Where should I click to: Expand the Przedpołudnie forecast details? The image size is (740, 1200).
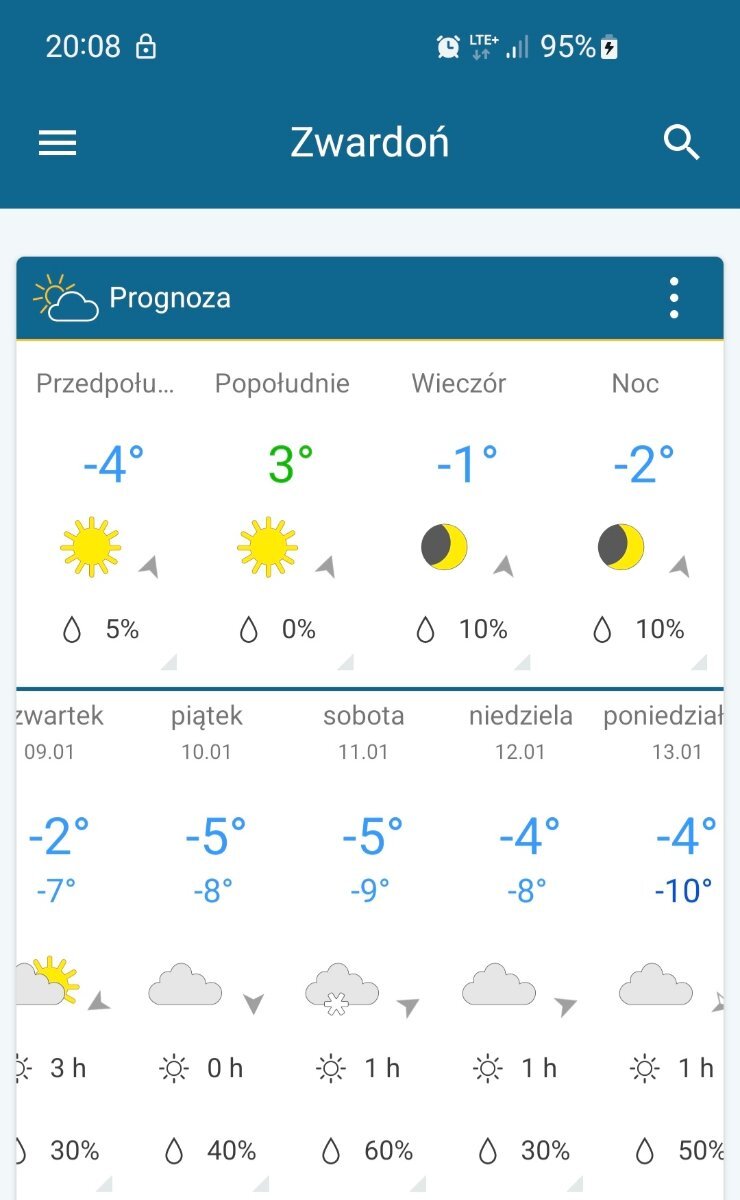click(106, 514)
